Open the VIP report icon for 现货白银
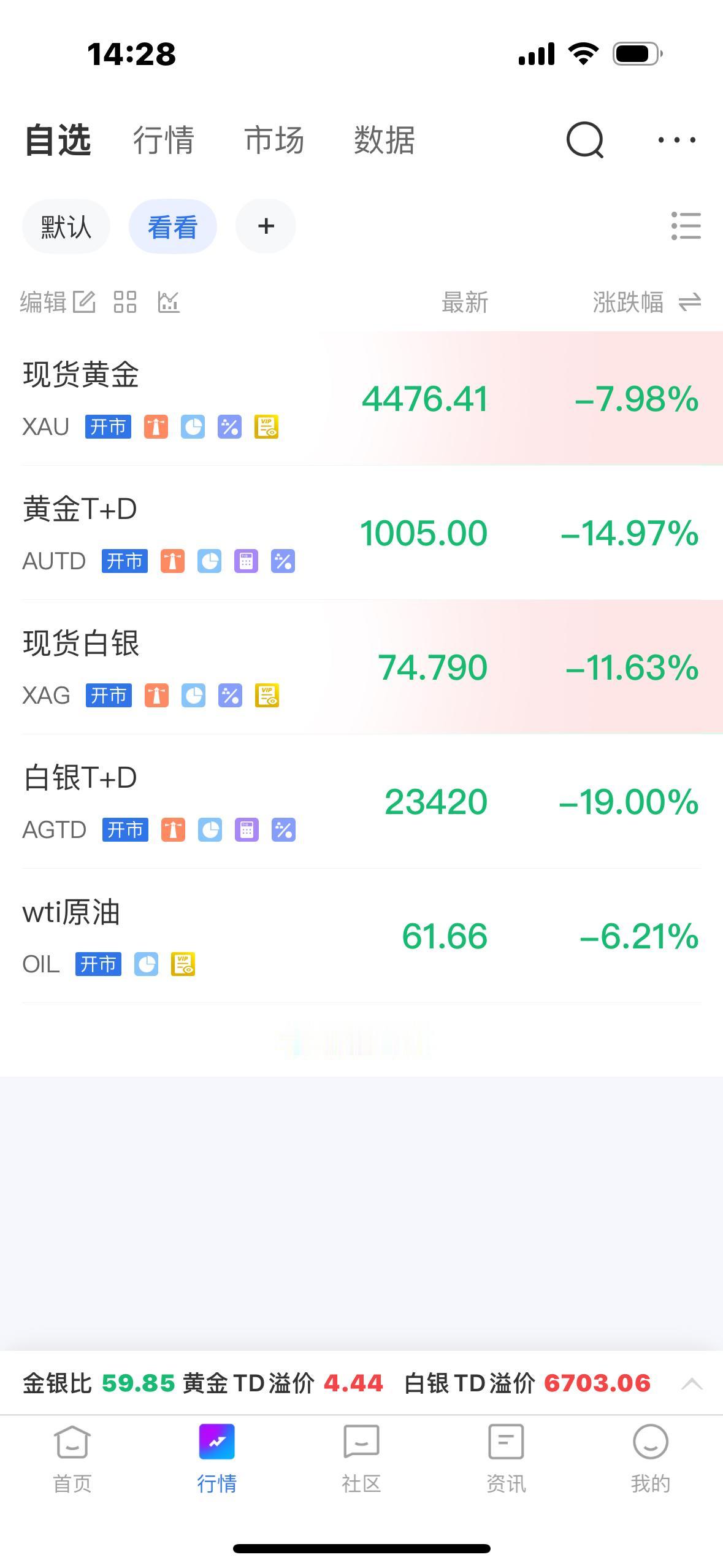 point(266,696)
